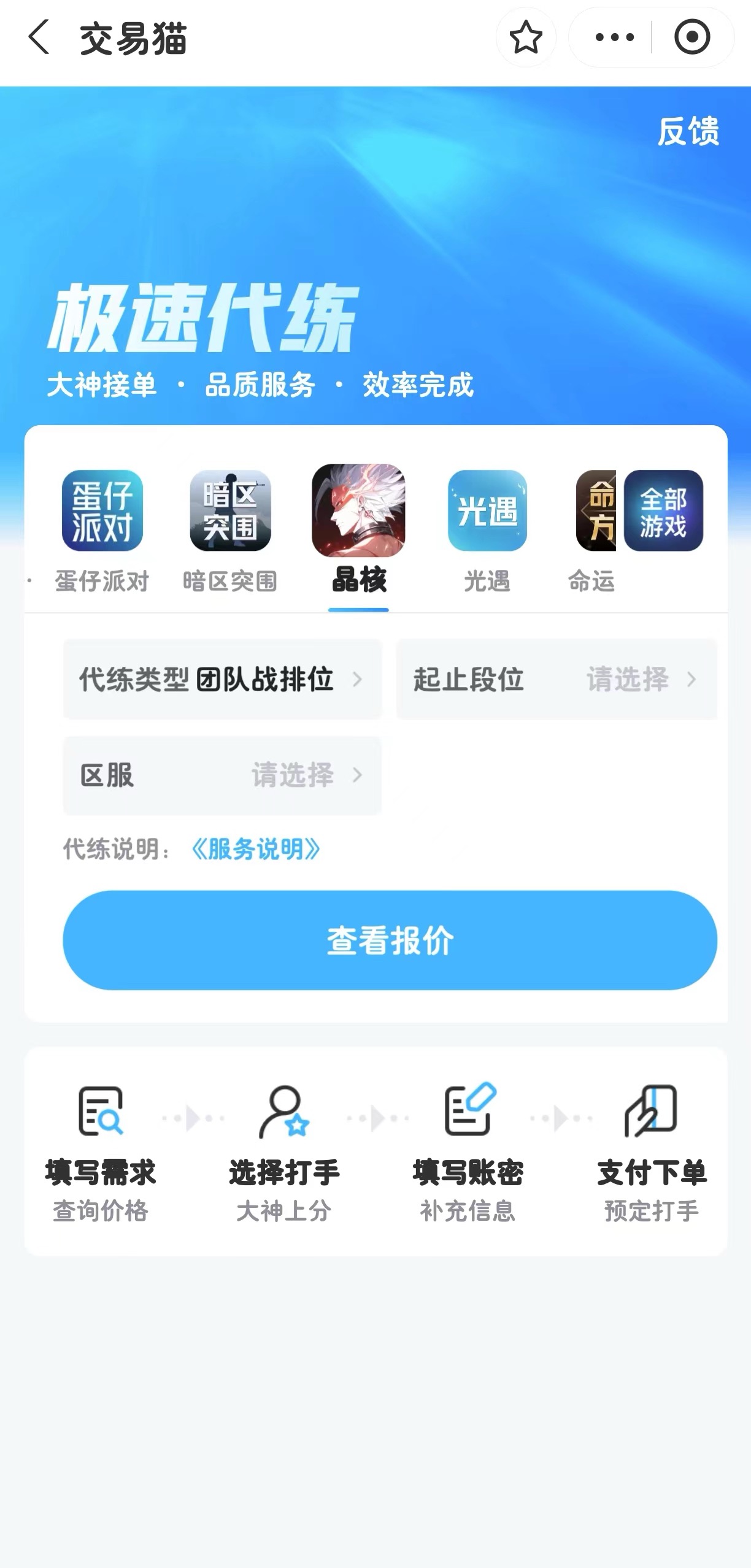This screenshot has height=1568, width=751.
Task: Change 代练类型 from 团队战排位
Action: [222, 679]
